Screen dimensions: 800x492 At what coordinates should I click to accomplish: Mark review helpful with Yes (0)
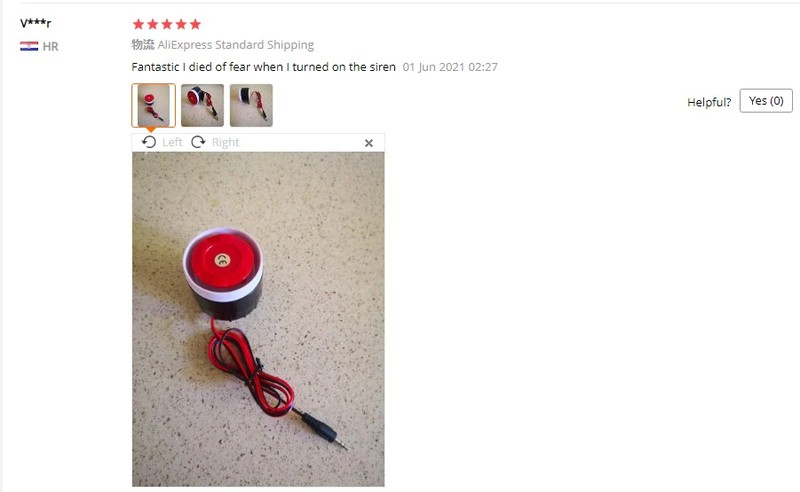point(766,101)
